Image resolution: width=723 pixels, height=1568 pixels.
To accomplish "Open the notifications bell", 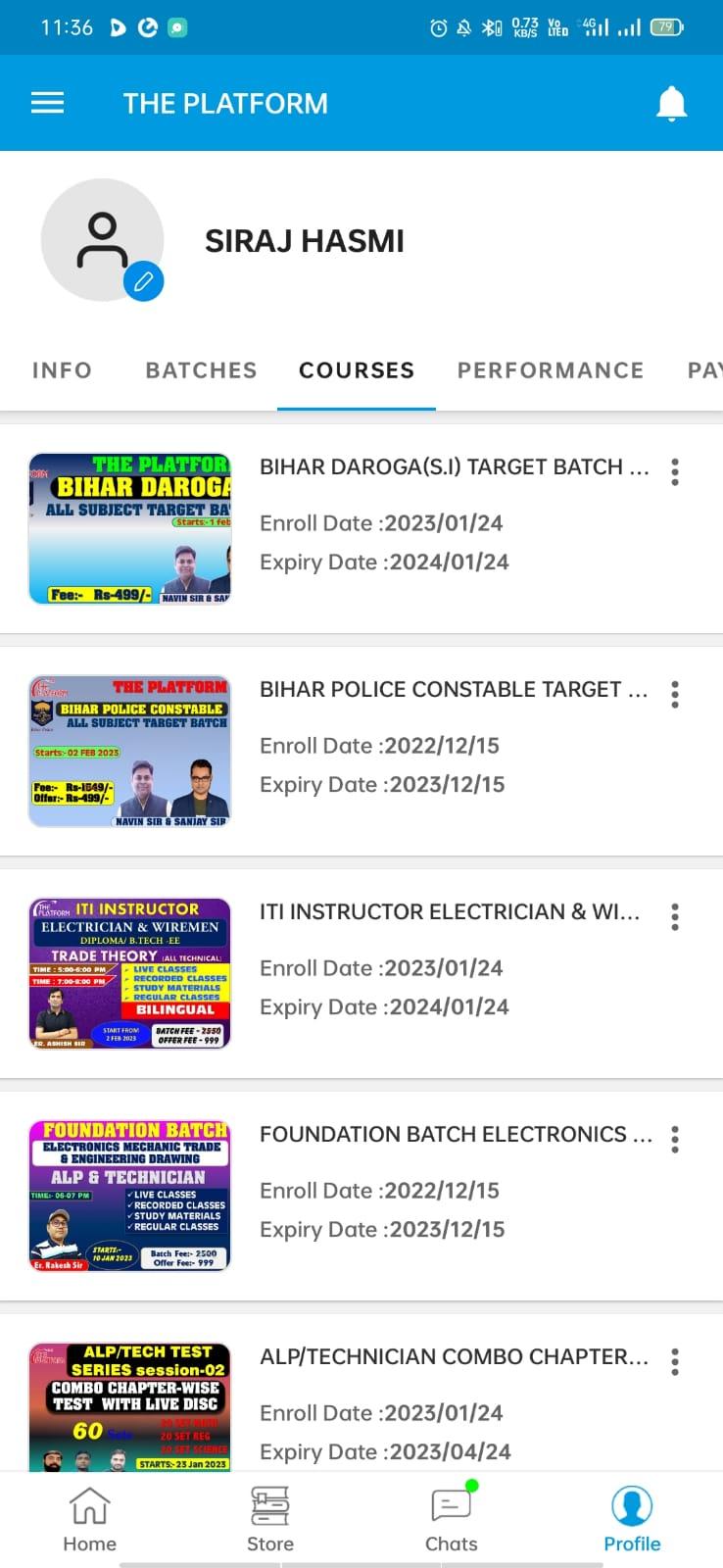I will click(x=671, y=103).
